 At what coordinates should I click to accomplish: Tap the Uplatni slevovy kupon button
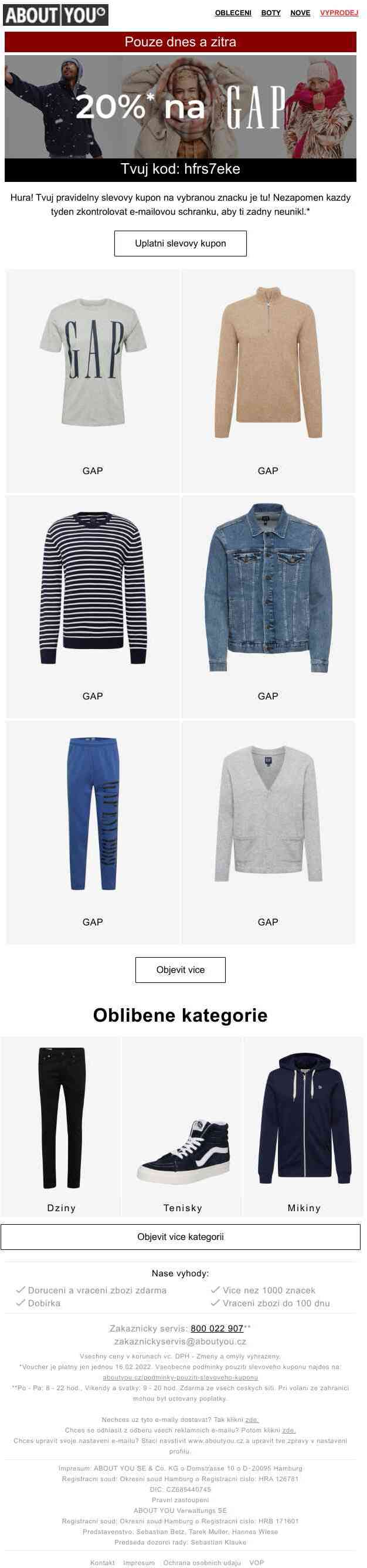(180, 243)
